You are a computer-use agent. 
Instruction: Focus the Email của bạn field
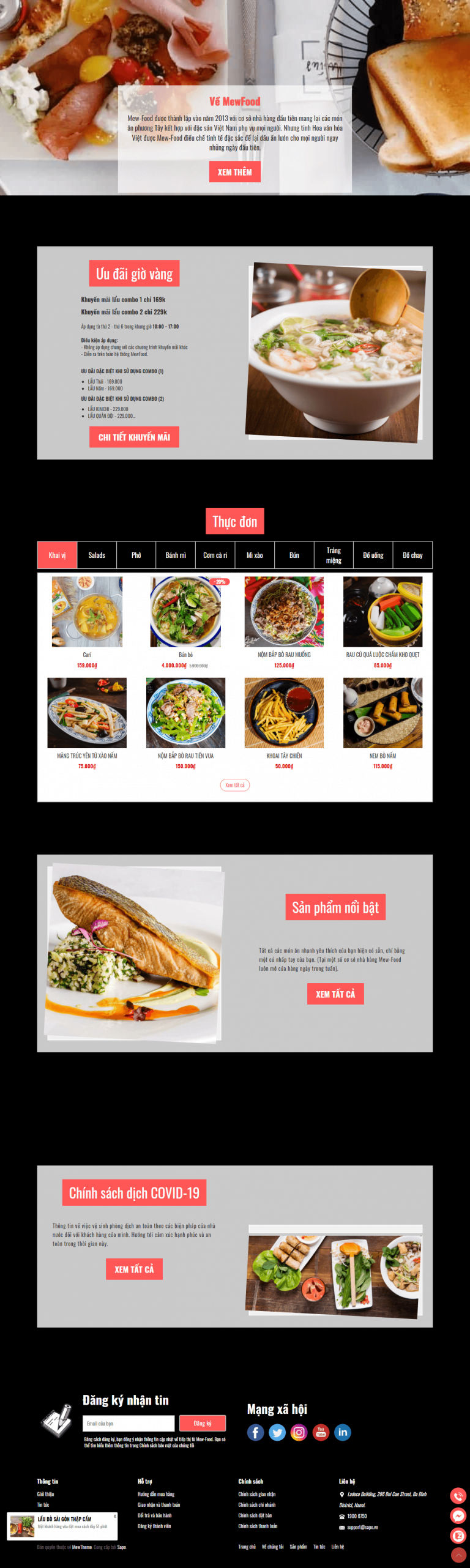point(129,1424)
